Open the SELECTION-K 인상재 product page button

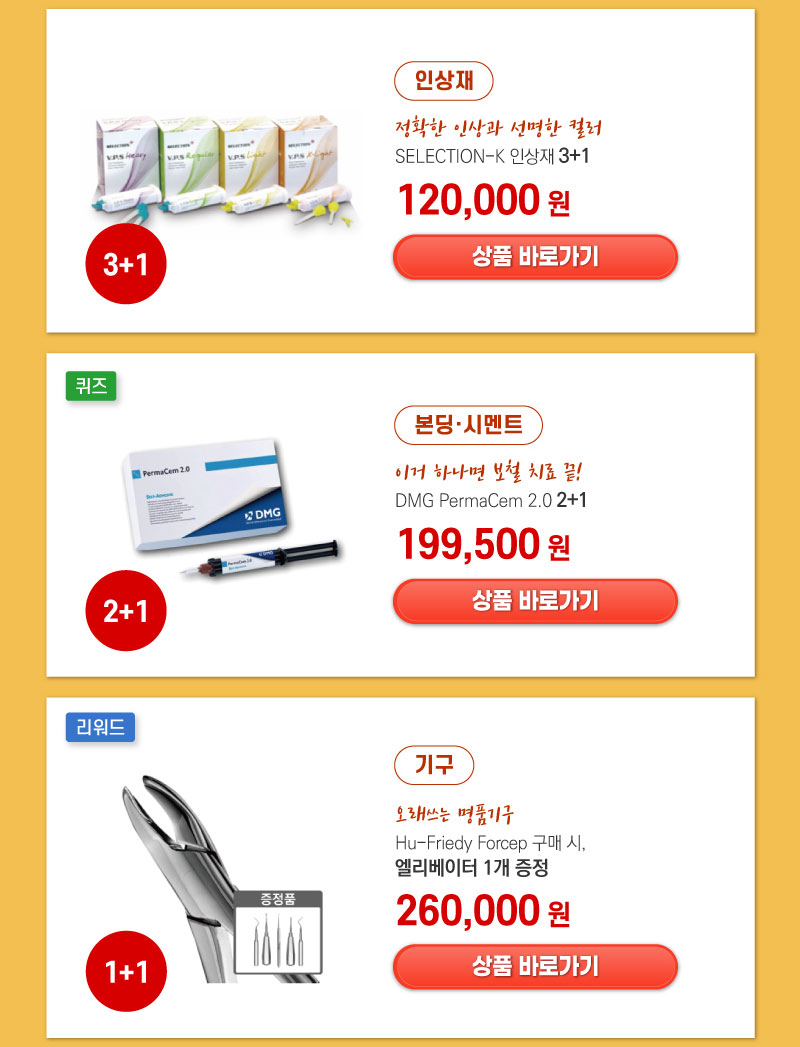[x=535, y=257]
